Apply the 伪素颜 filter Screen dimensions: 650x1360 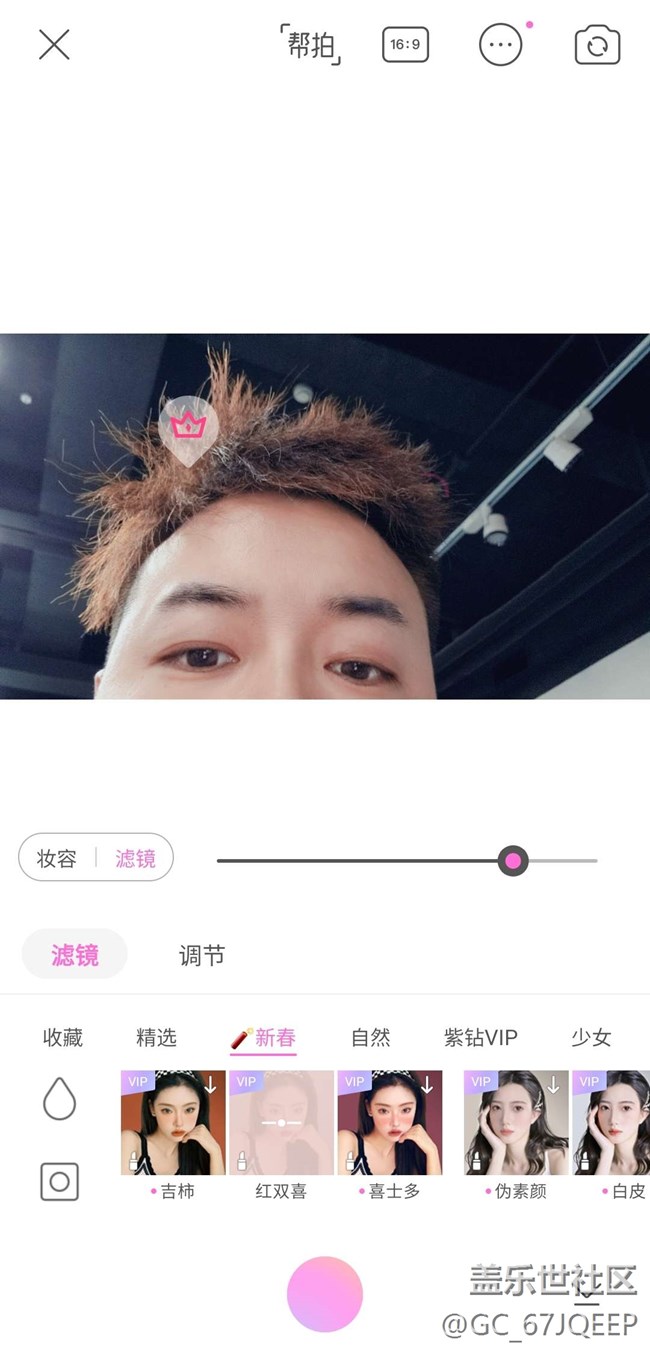pyautogui.click(x=516, y=1123)
